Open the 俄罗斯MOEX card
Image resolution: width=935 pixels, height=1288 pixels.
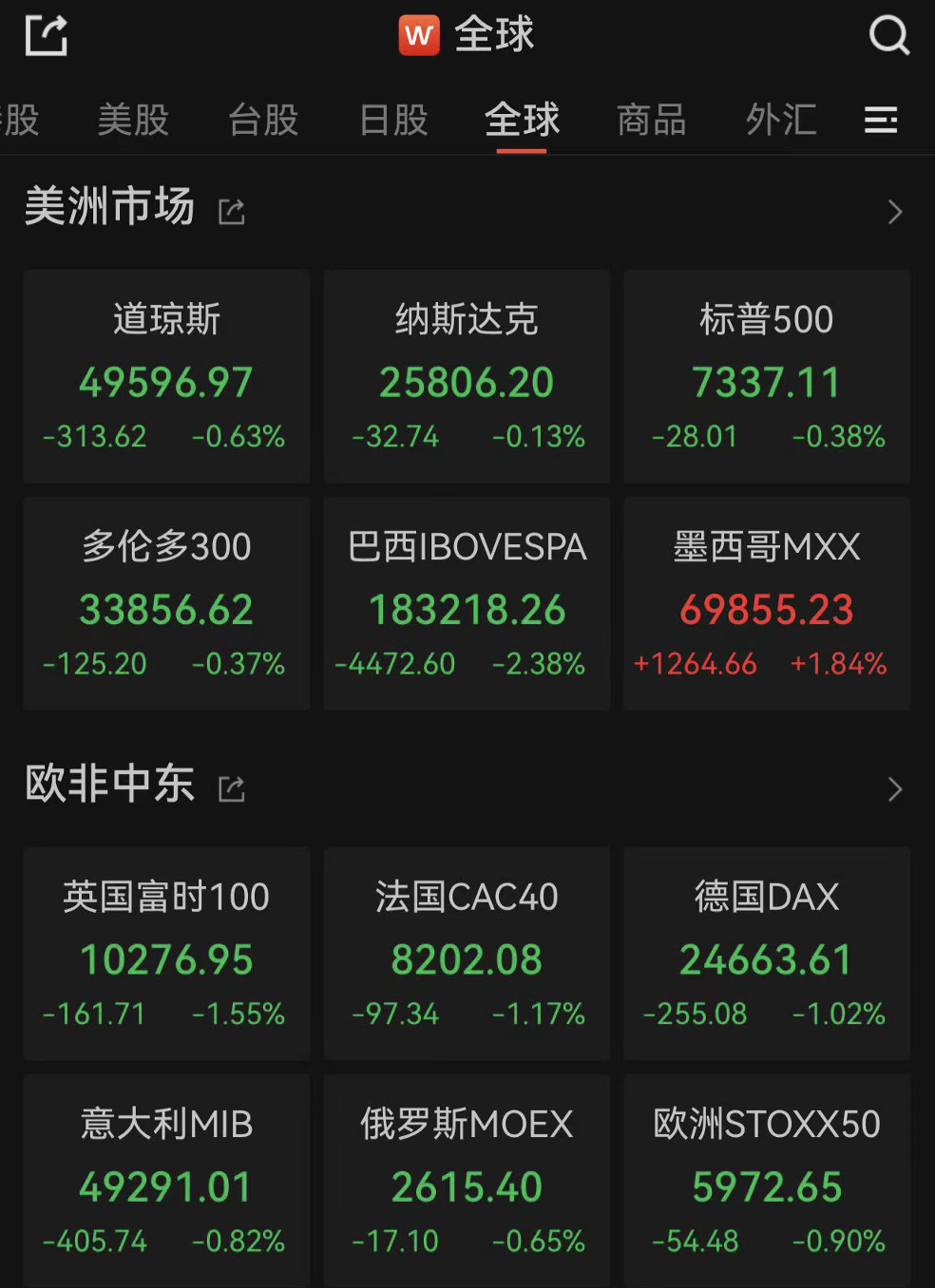(x=467, y=1181)
